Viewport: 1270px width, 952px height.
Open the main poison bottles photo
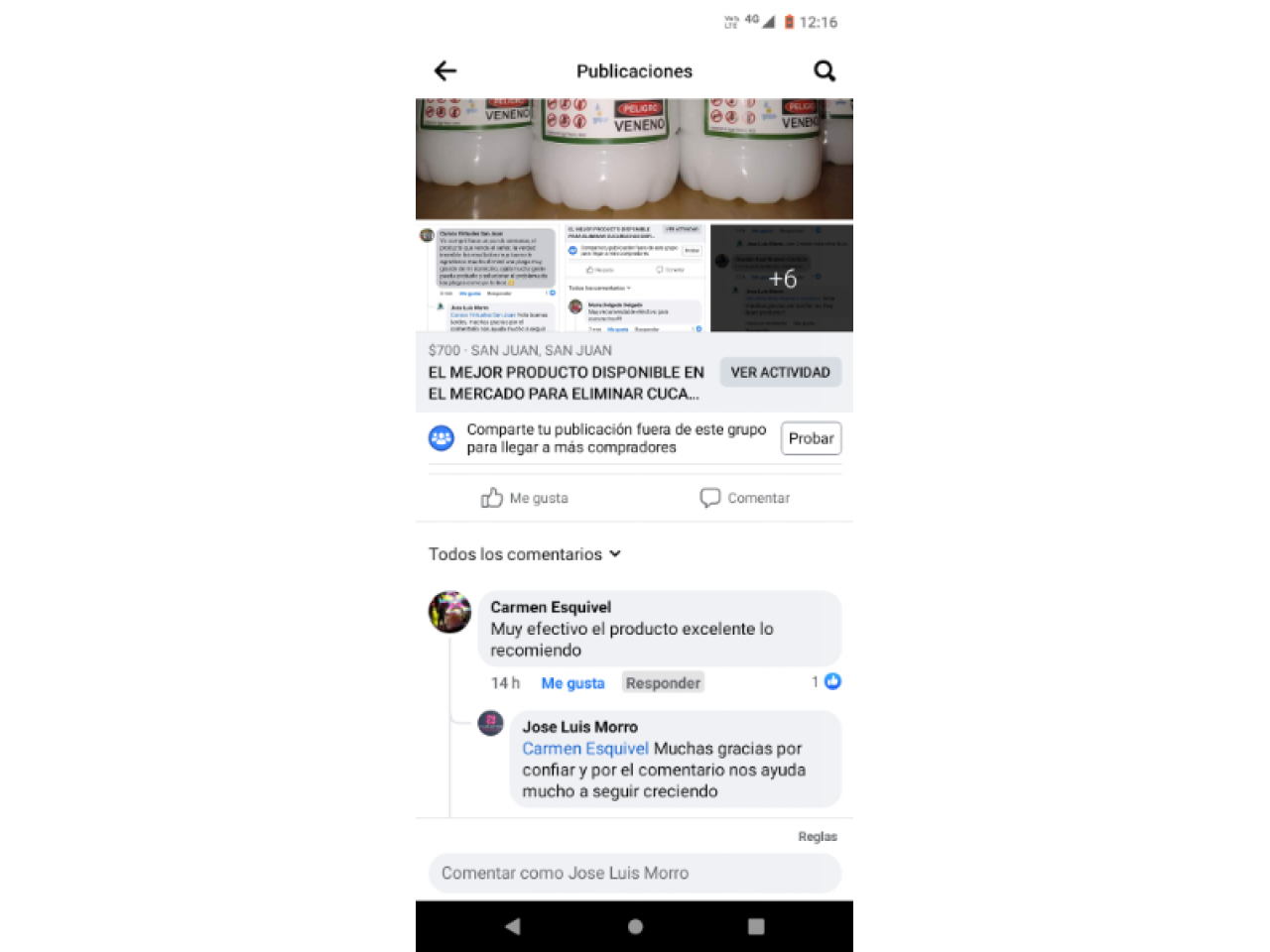(x=634, y=159)
